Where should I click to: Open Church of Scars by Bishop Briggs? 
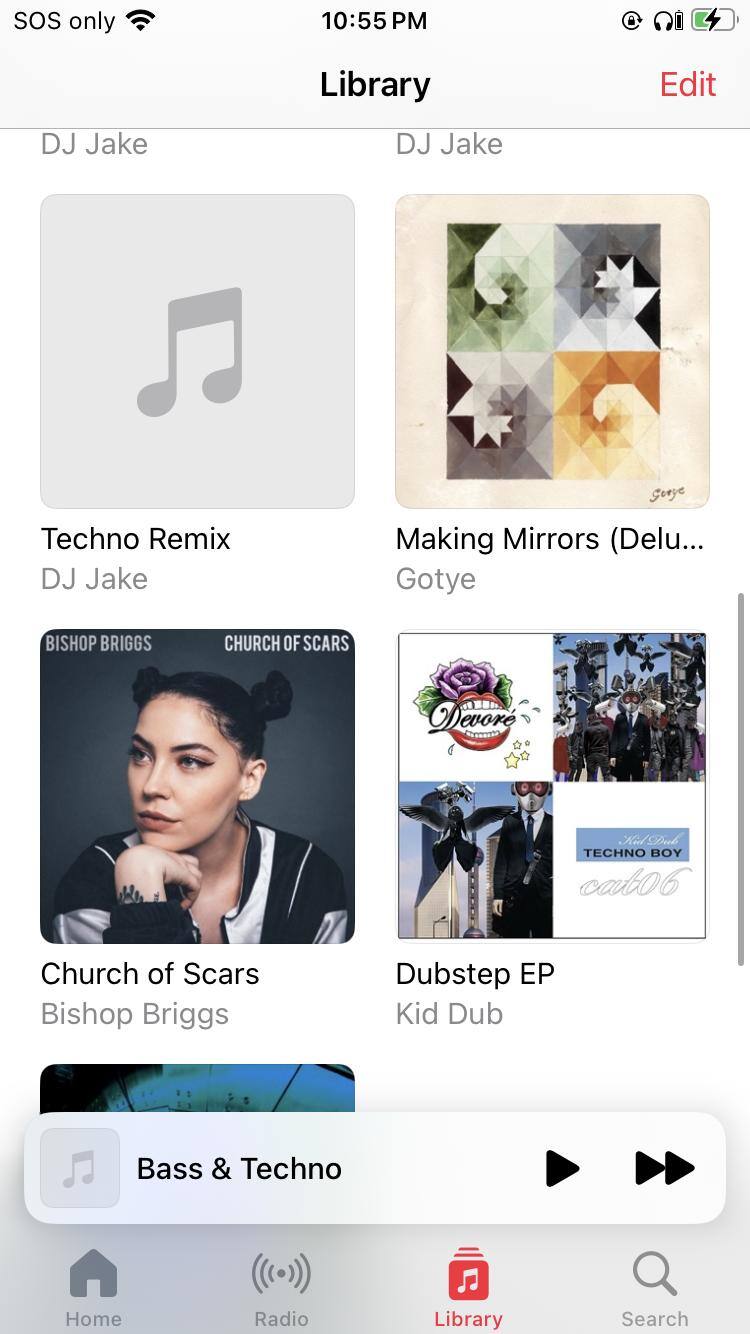click(197, 786)
